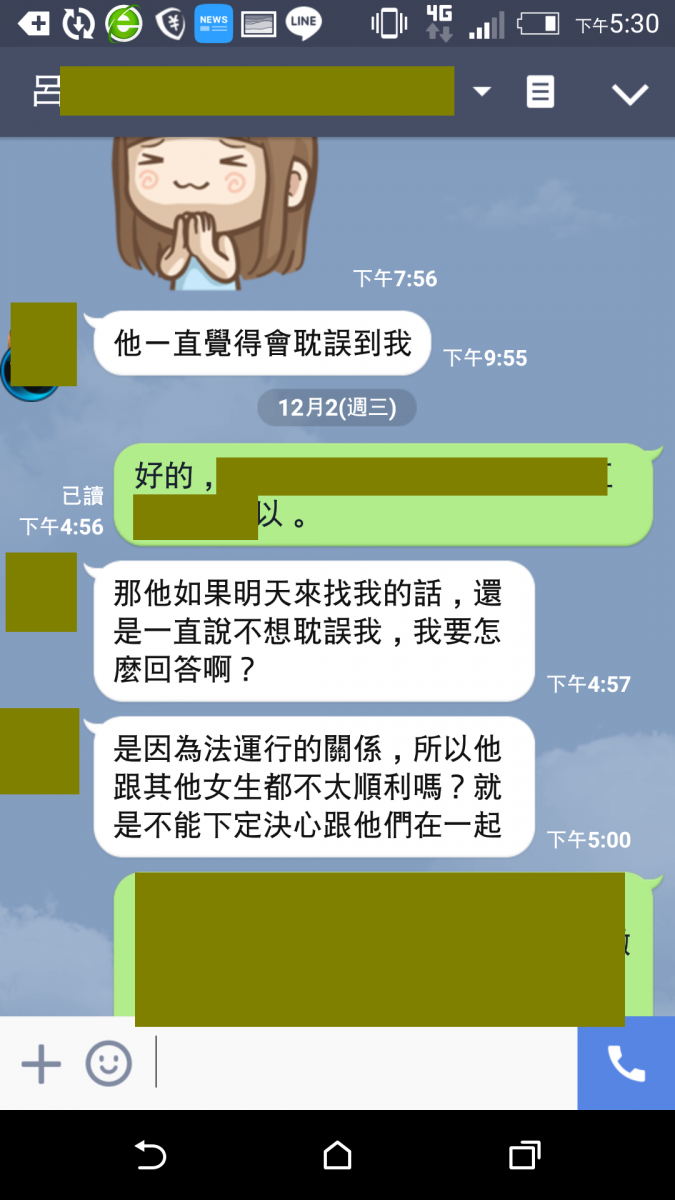Open the chat options chevron menu
675x1200 pixels.
[x=630, y=94]
